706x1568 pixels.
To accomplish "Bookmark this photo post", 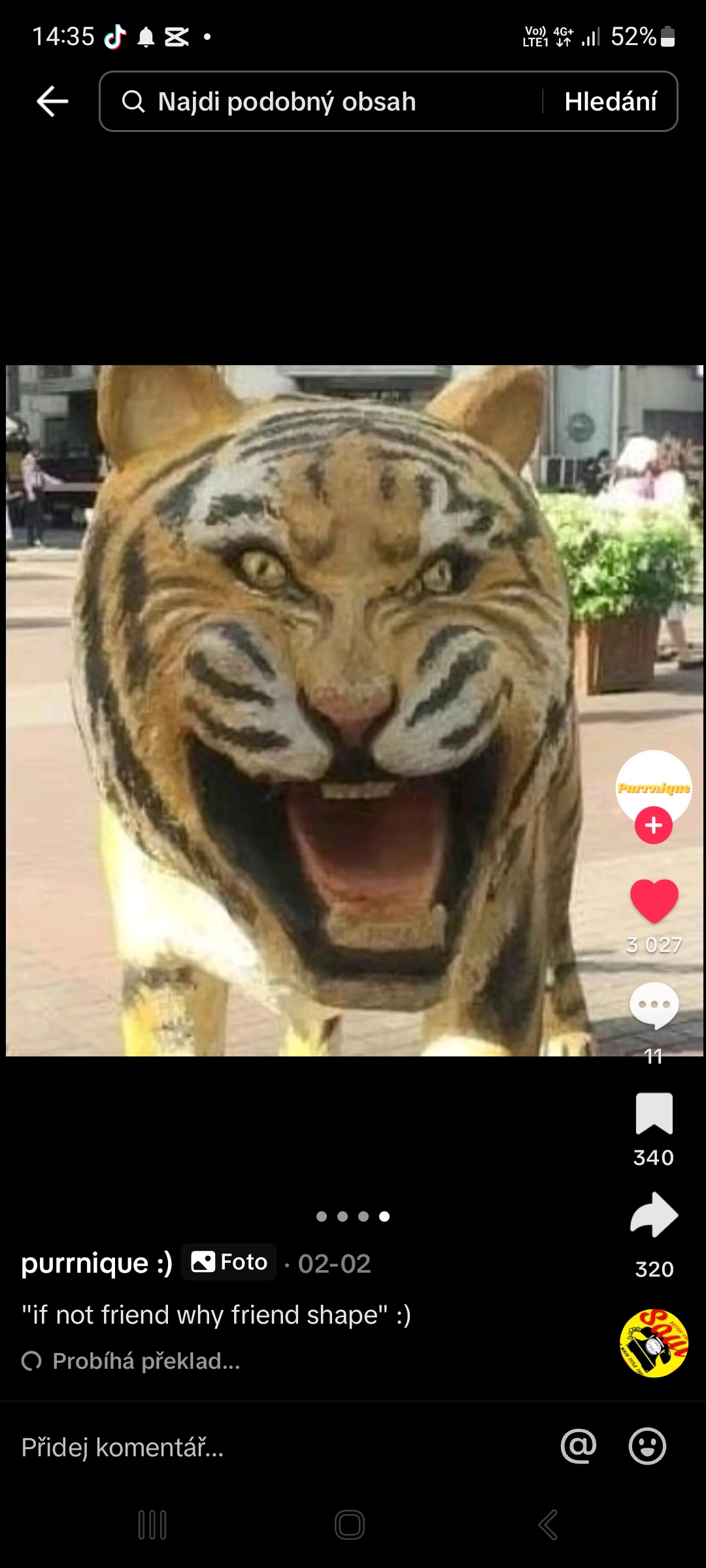I will (654, 1113).
